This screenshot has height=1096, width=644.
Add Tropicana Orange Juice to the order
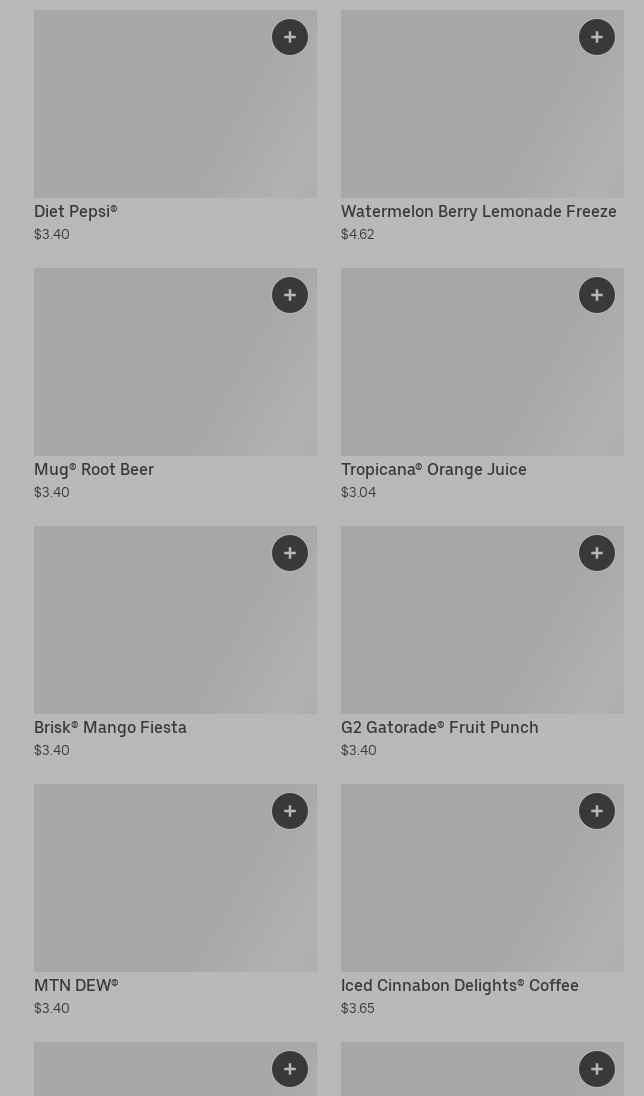click(x=597, y=295)
